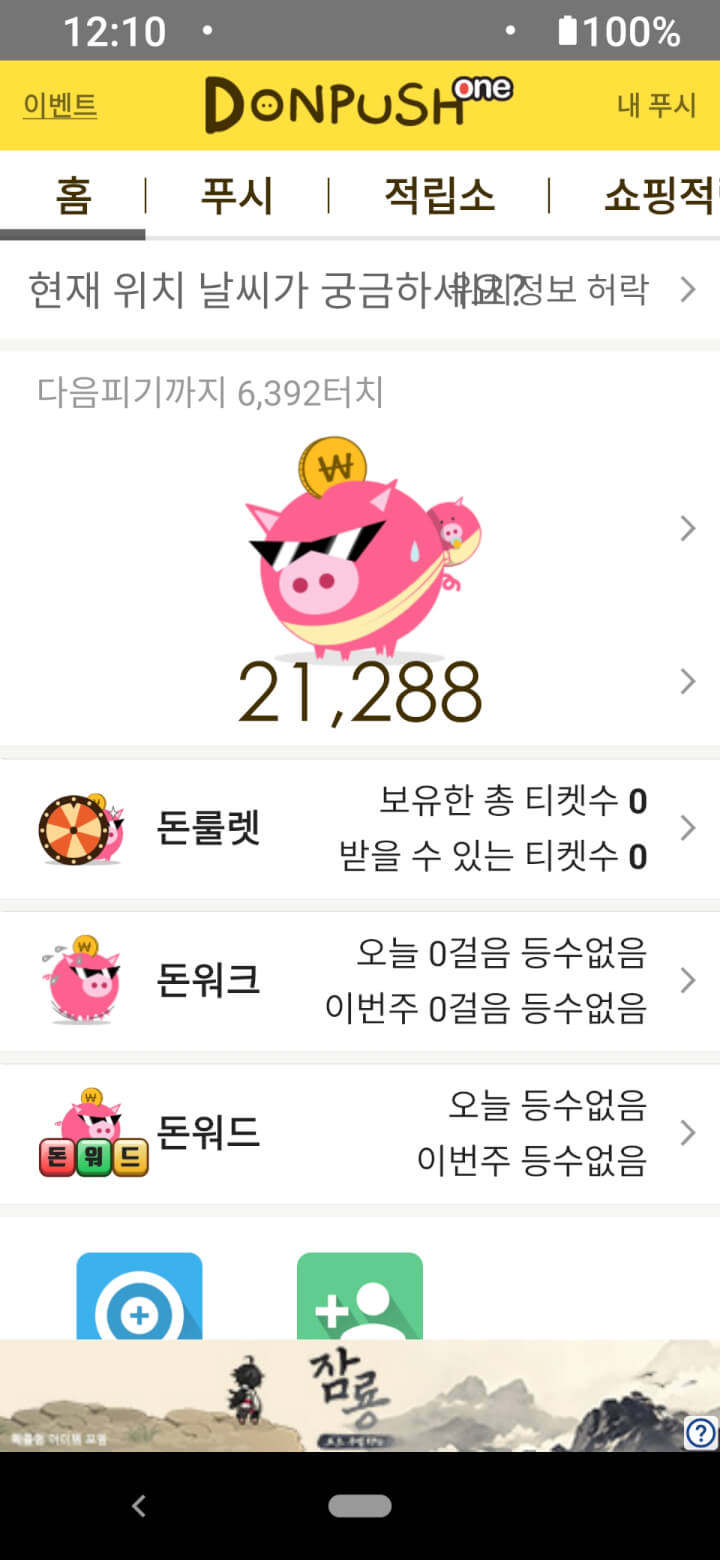
Task: Open the 돈워크 step counter row
Action: tap(360, 981)
